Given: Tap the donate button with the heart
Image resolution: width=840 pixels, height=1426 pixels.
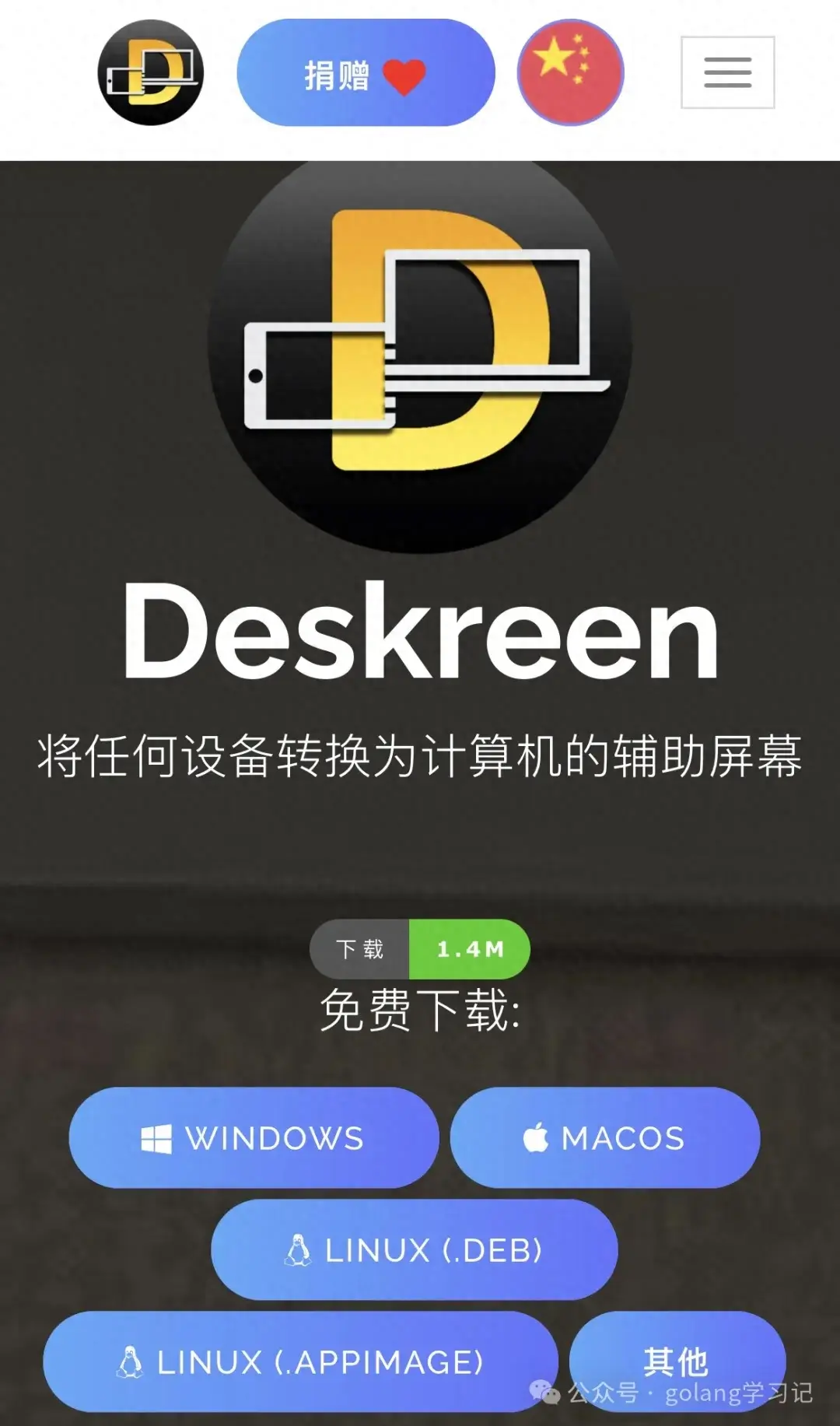Looking at the screenshot, I should pos(366,73).
